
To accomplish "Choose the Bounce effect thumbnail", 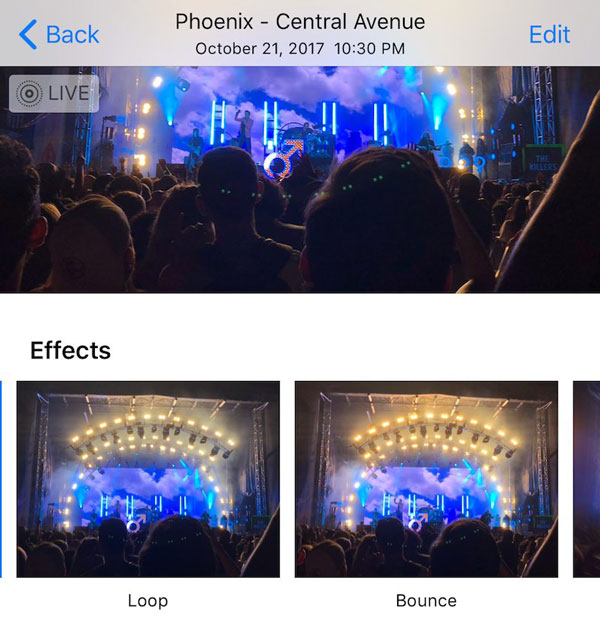I will (x=426, y=478).
